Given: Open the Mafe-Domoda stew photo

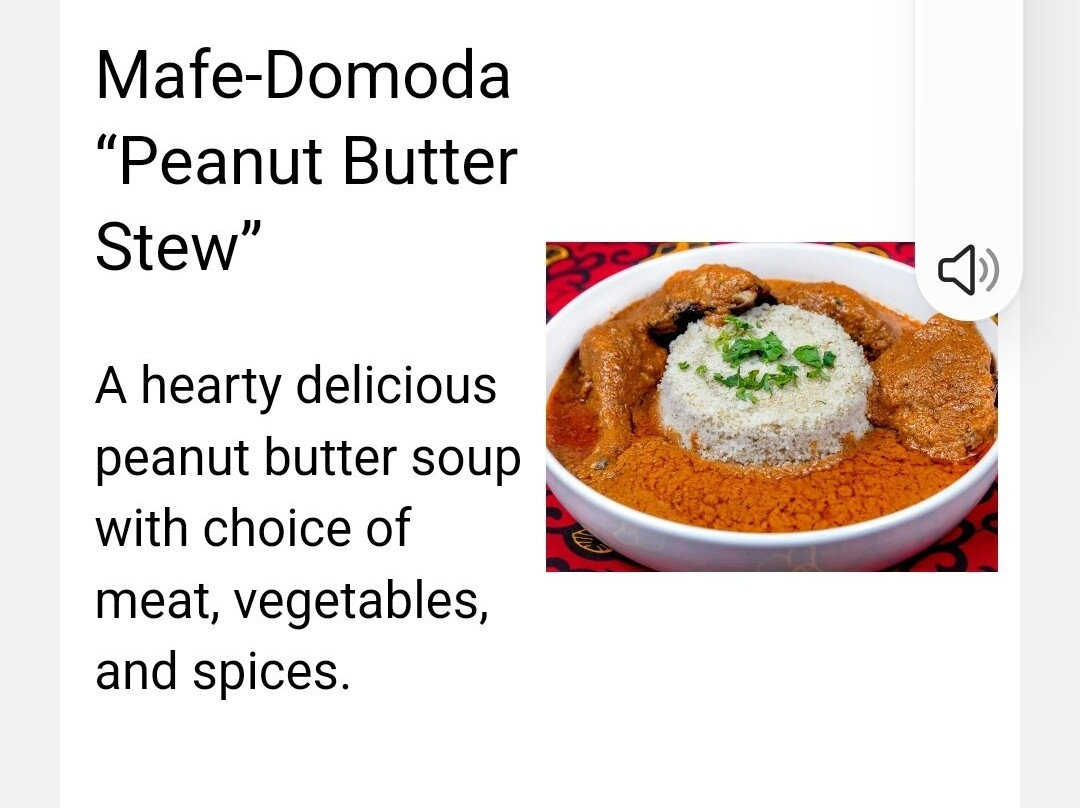Looking at the screenshot, I should (x=771, y=406).
